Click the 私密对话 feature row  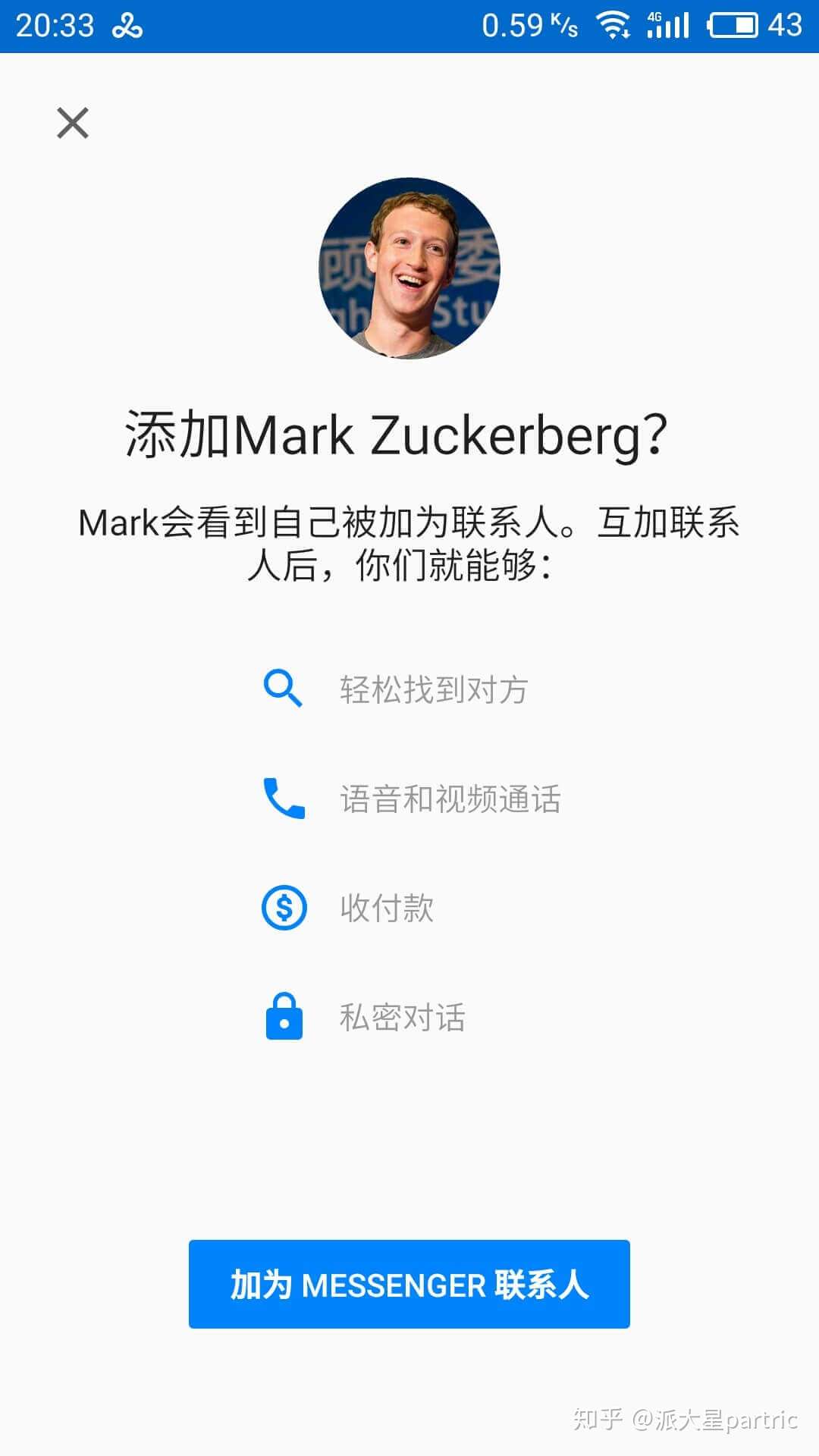coord(402,1019)
